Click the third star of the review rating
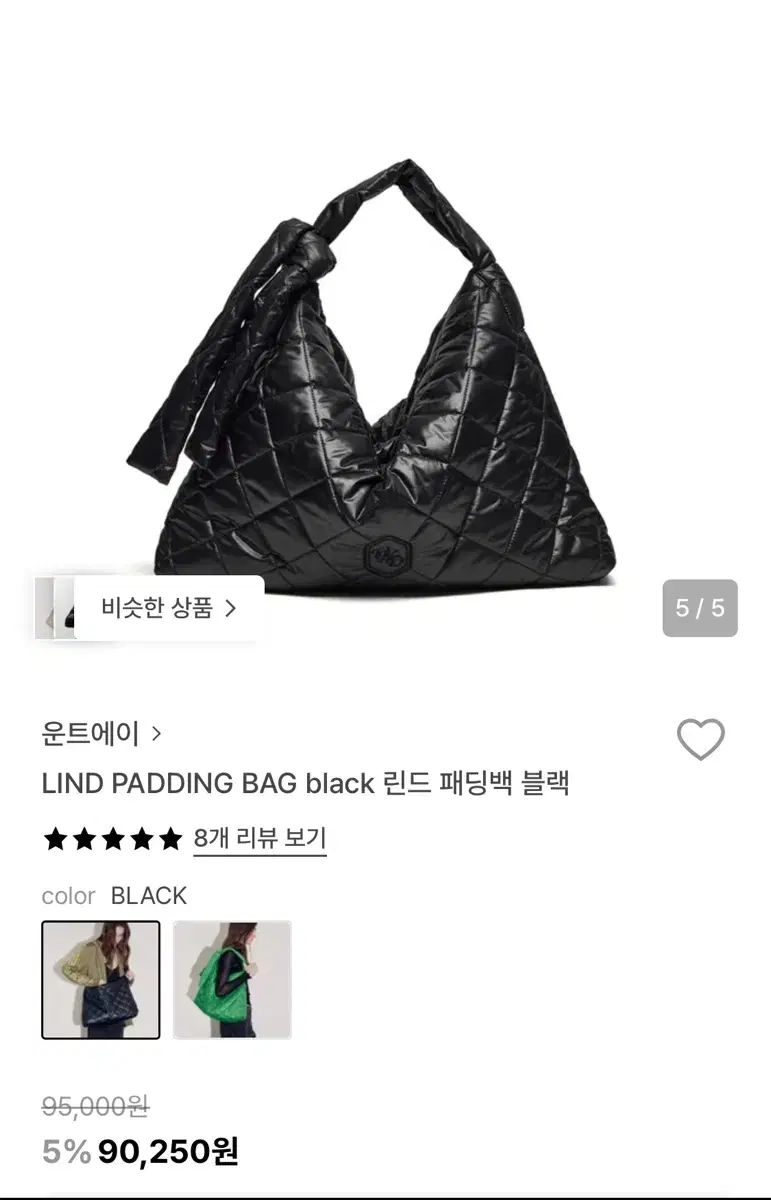771x1200 pixels. click(x=110, y=839)
